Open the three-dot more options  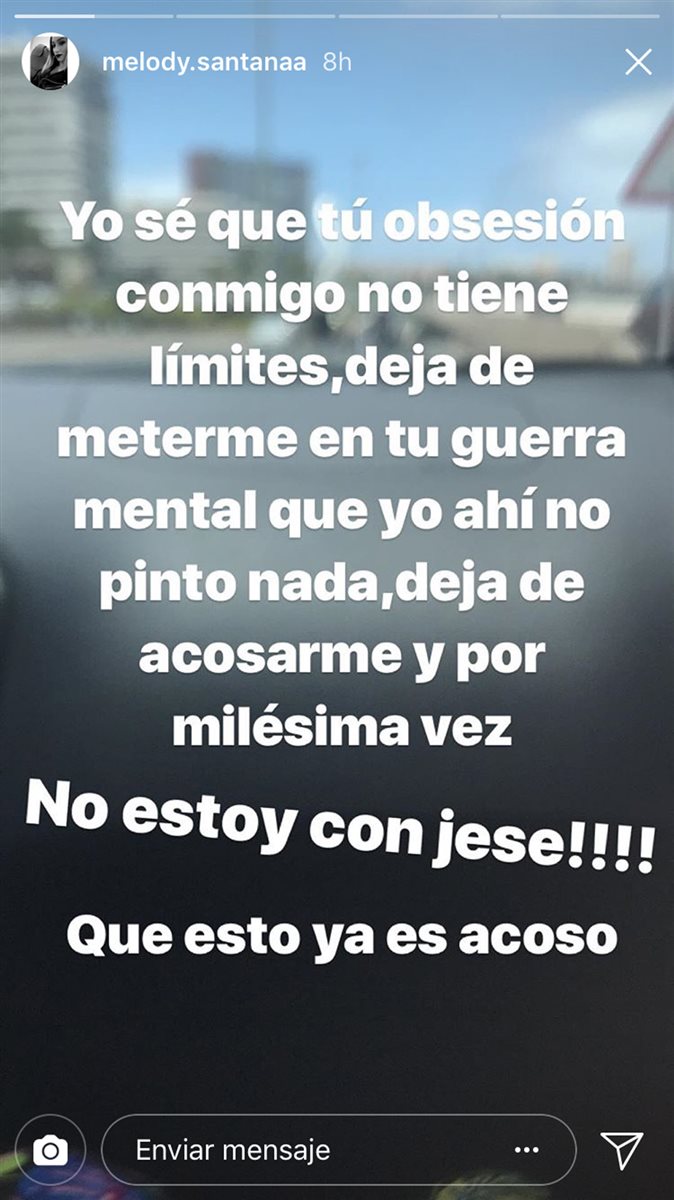coord(526,1151)
